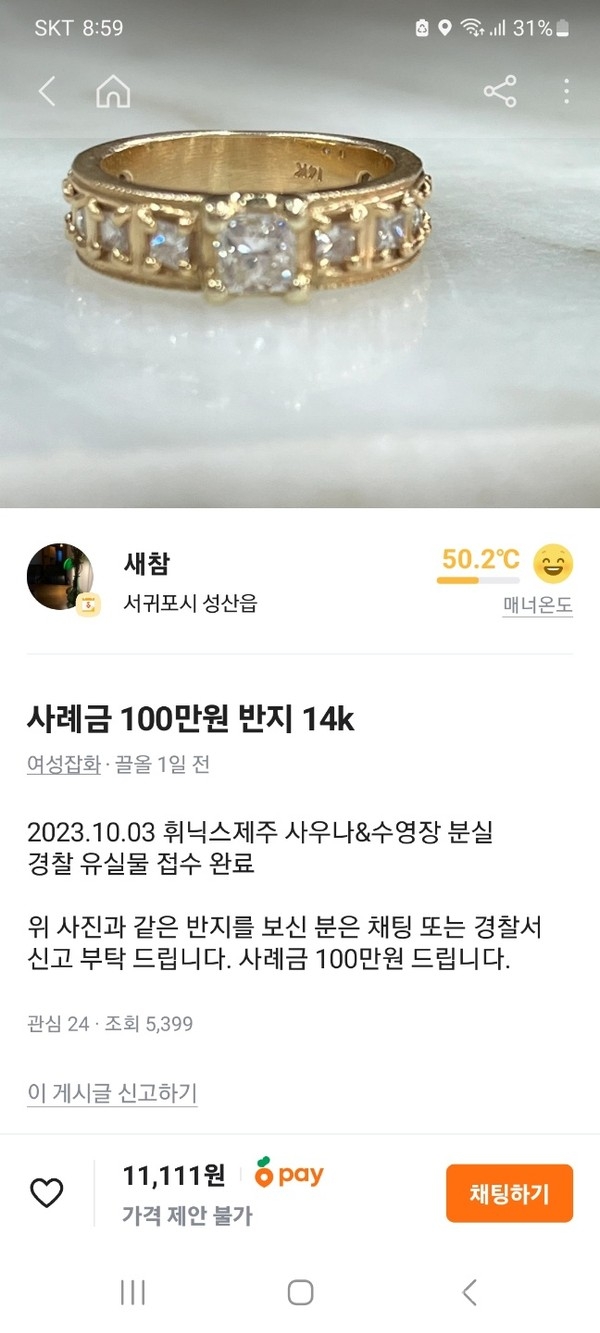Add this listing to favorites with the heart
The image size is (600, 1333).
tap(47, 1193)
